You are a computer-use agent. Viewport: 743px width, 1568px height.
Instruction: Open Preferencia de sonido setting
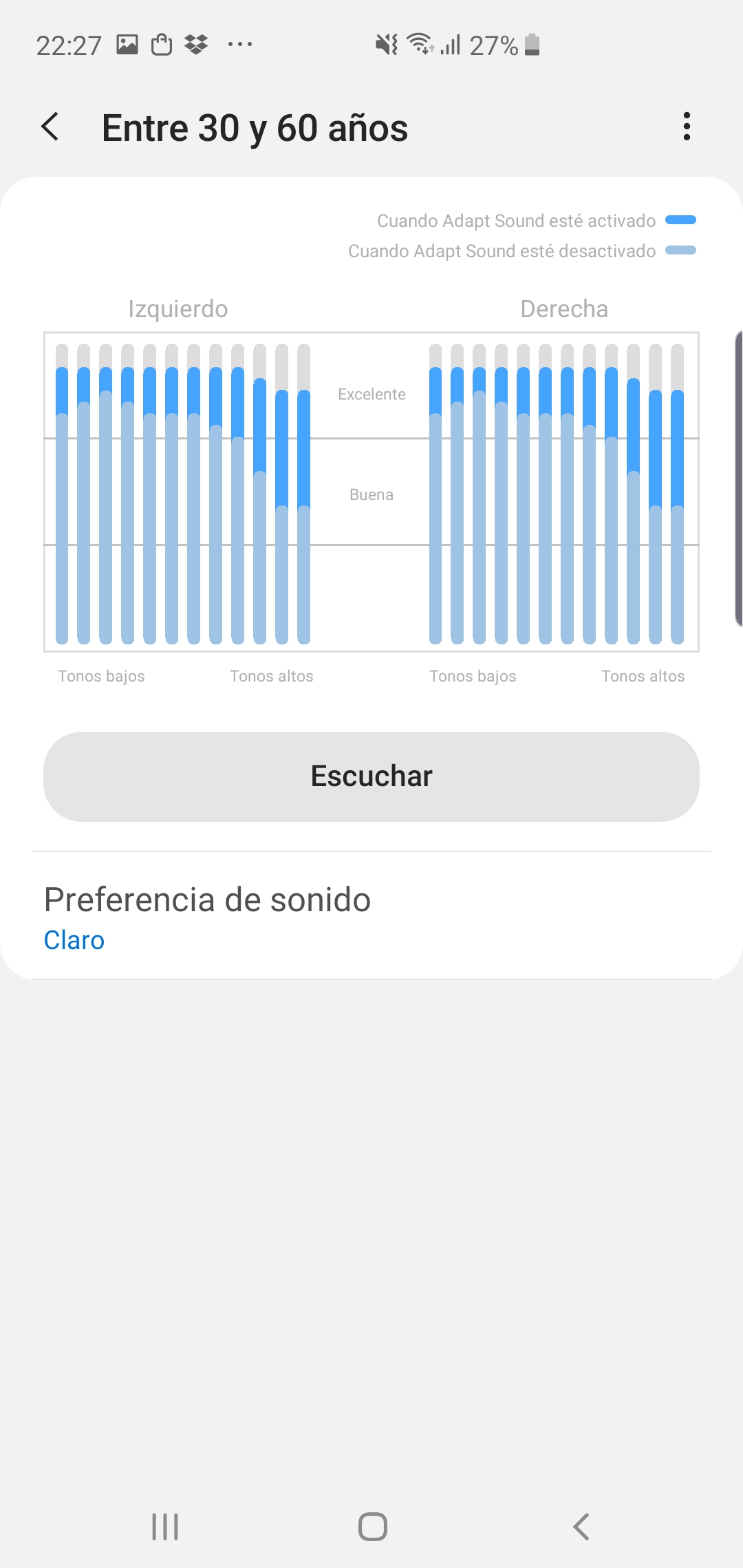371,917
